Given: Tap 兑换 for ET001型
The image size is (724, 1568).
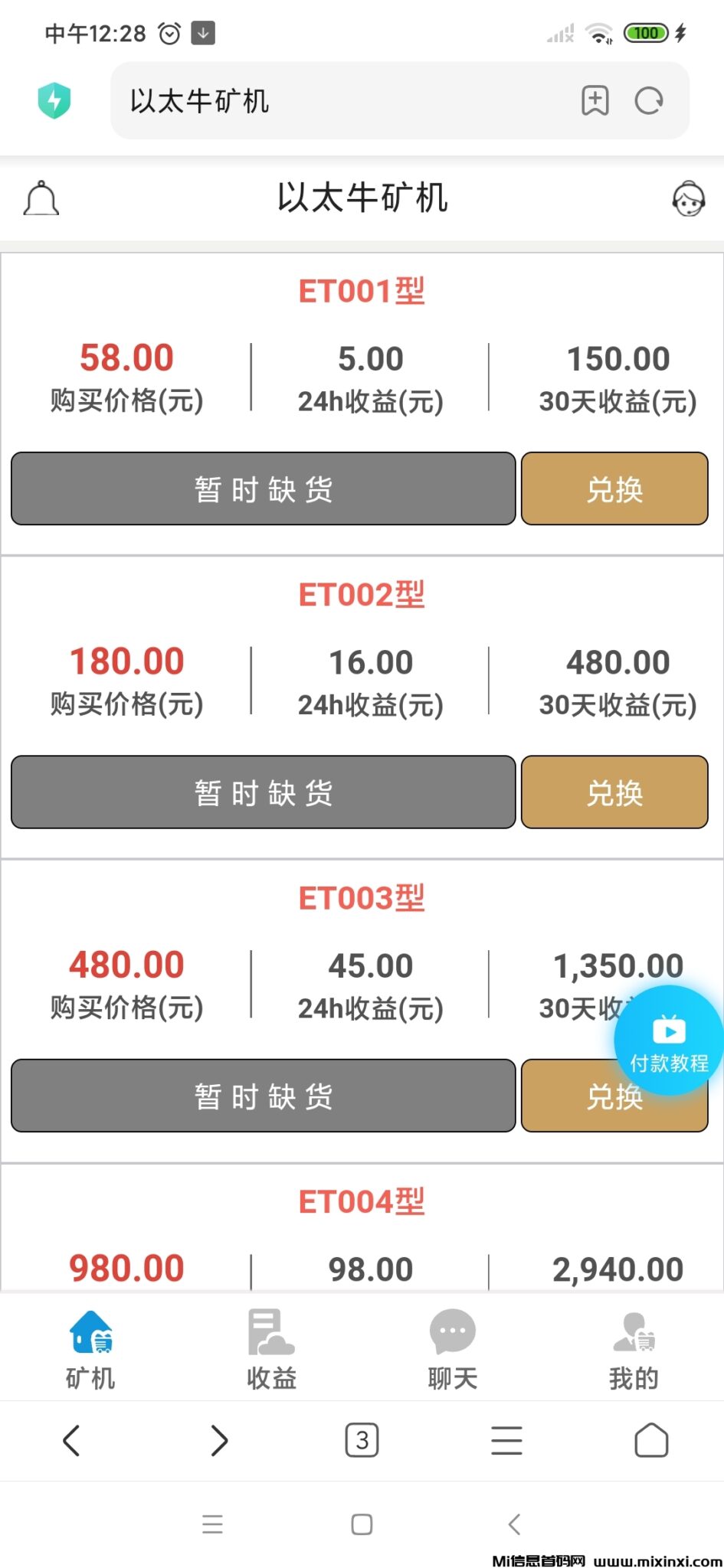Looking at the screenshot, I should click(614, 489).
